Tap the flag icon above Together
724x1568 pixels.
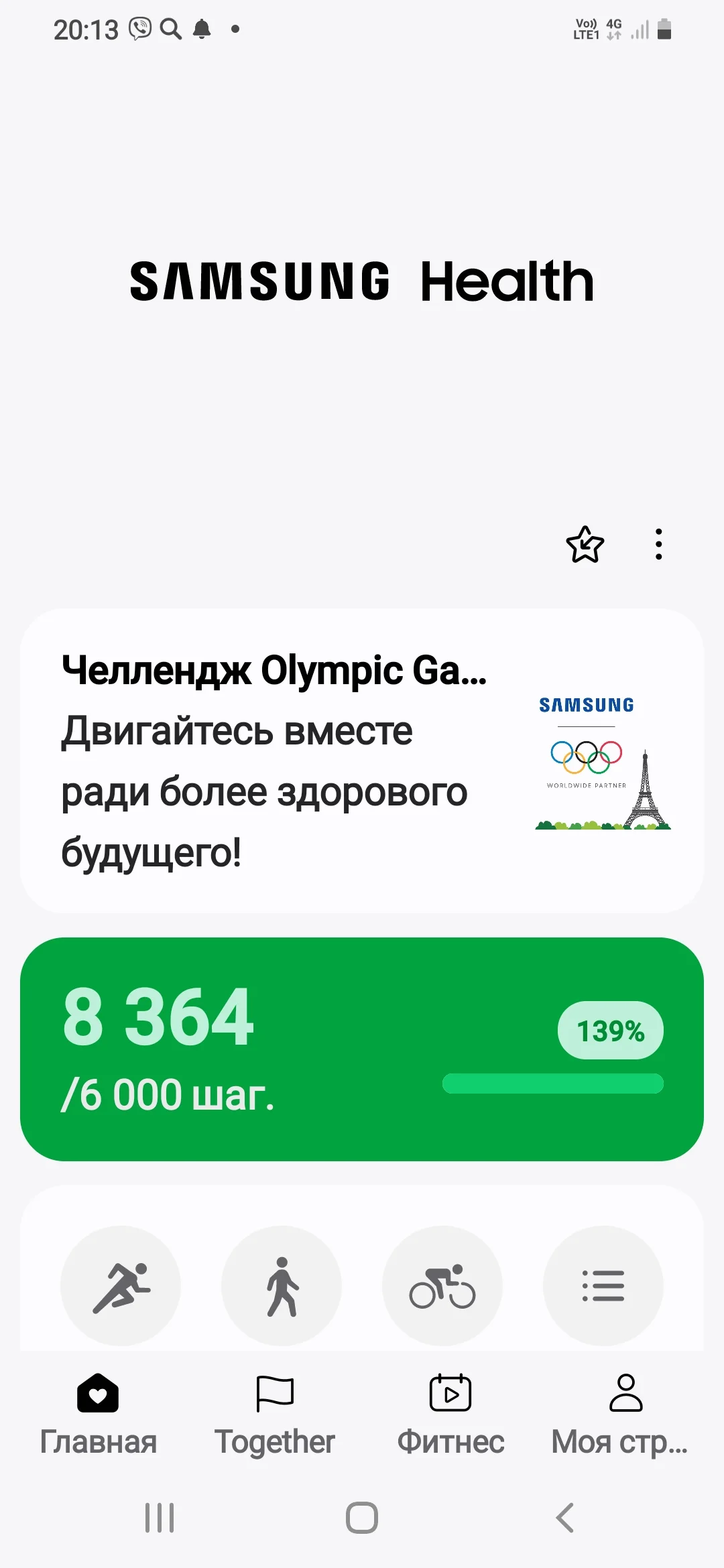click(275, 1392)
